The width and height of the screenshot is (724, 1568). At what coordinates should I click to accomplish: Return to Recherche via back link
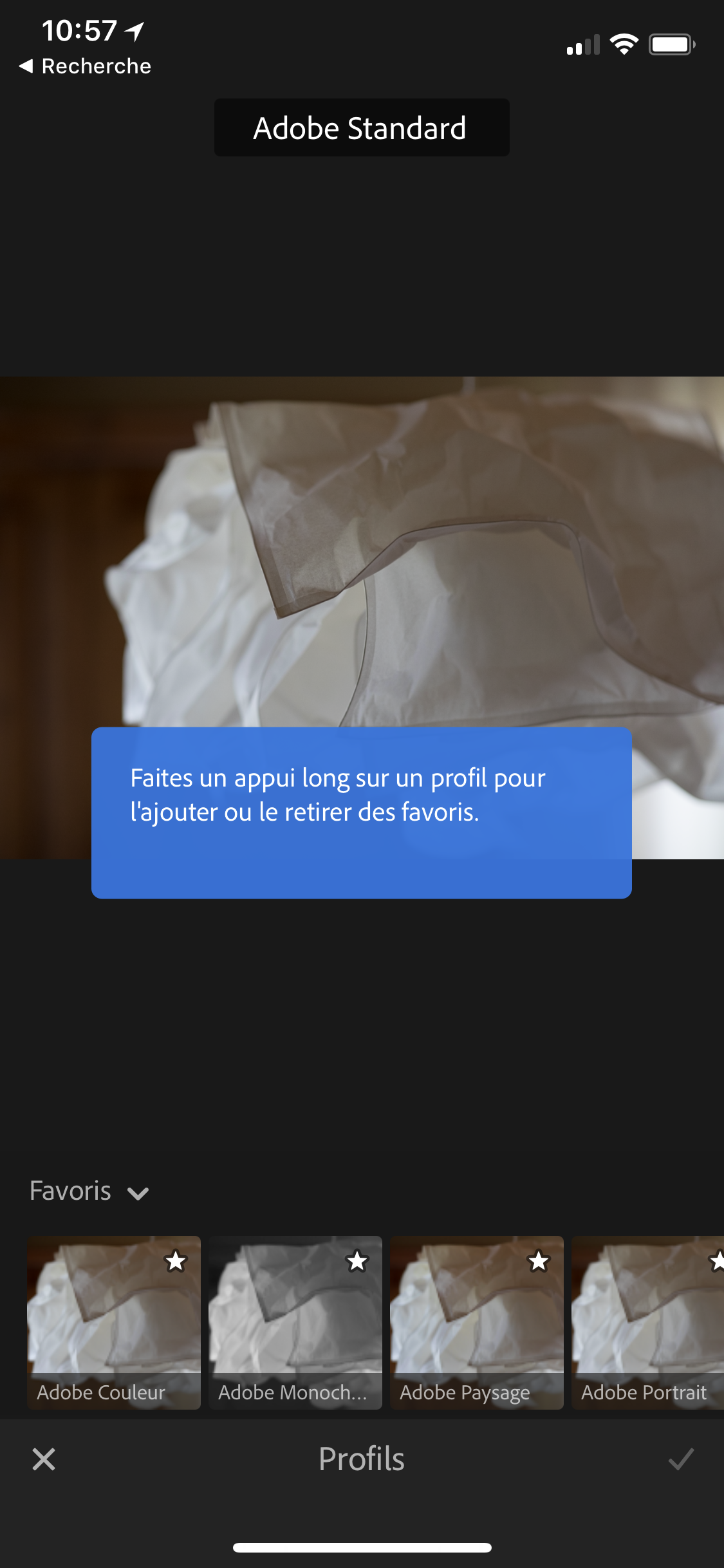pyautogui.click(x=86, y=66)
